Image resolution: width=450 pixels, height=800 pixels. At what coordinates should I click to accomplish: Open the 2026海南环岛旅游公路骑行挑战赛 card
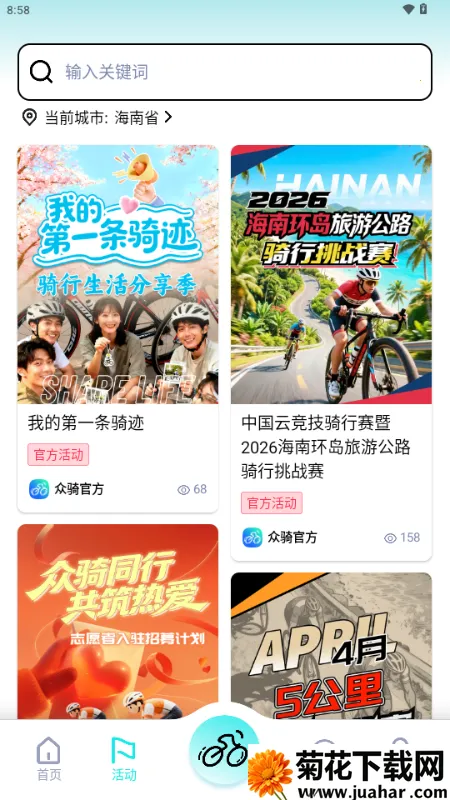click(x=331, y=353)
